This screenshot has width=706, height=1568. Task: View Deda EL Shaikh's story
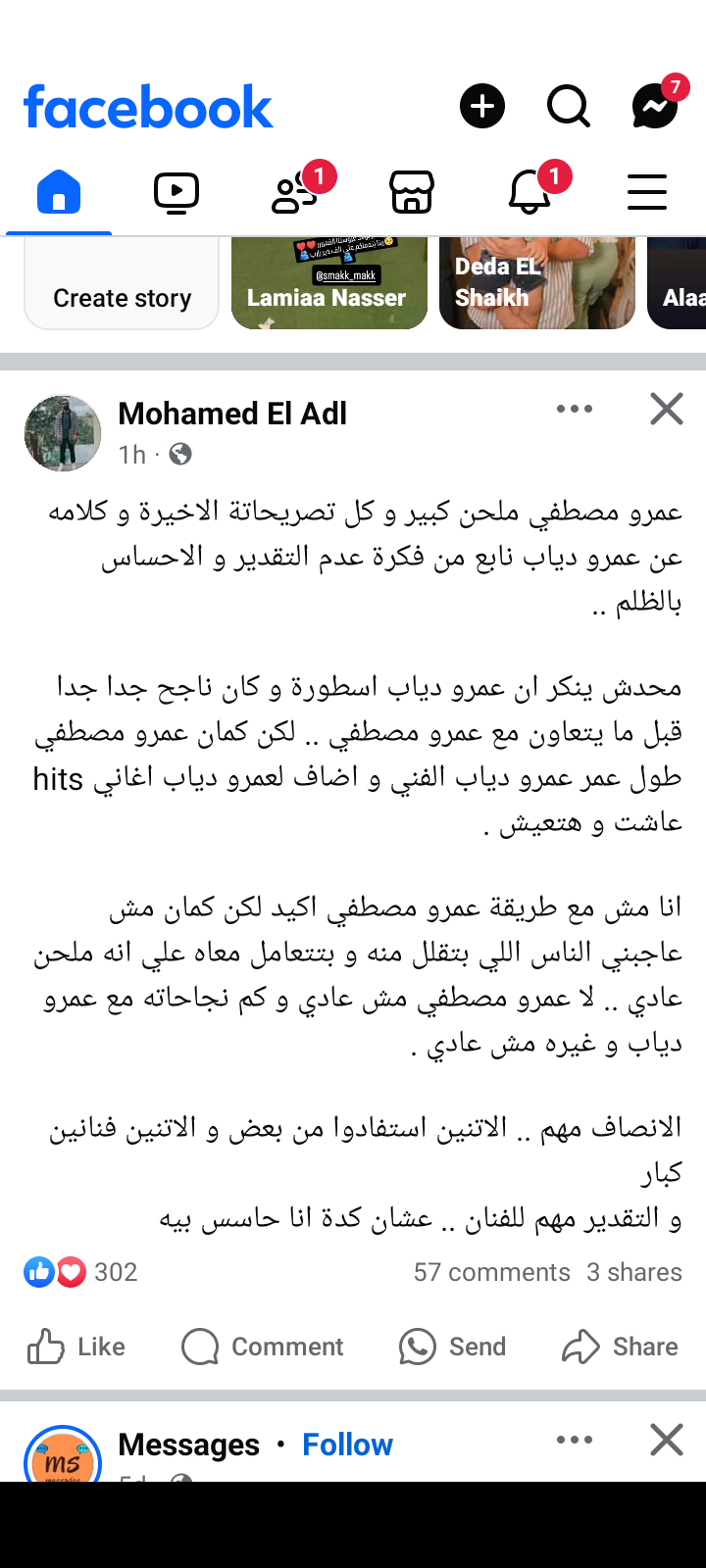537,284
